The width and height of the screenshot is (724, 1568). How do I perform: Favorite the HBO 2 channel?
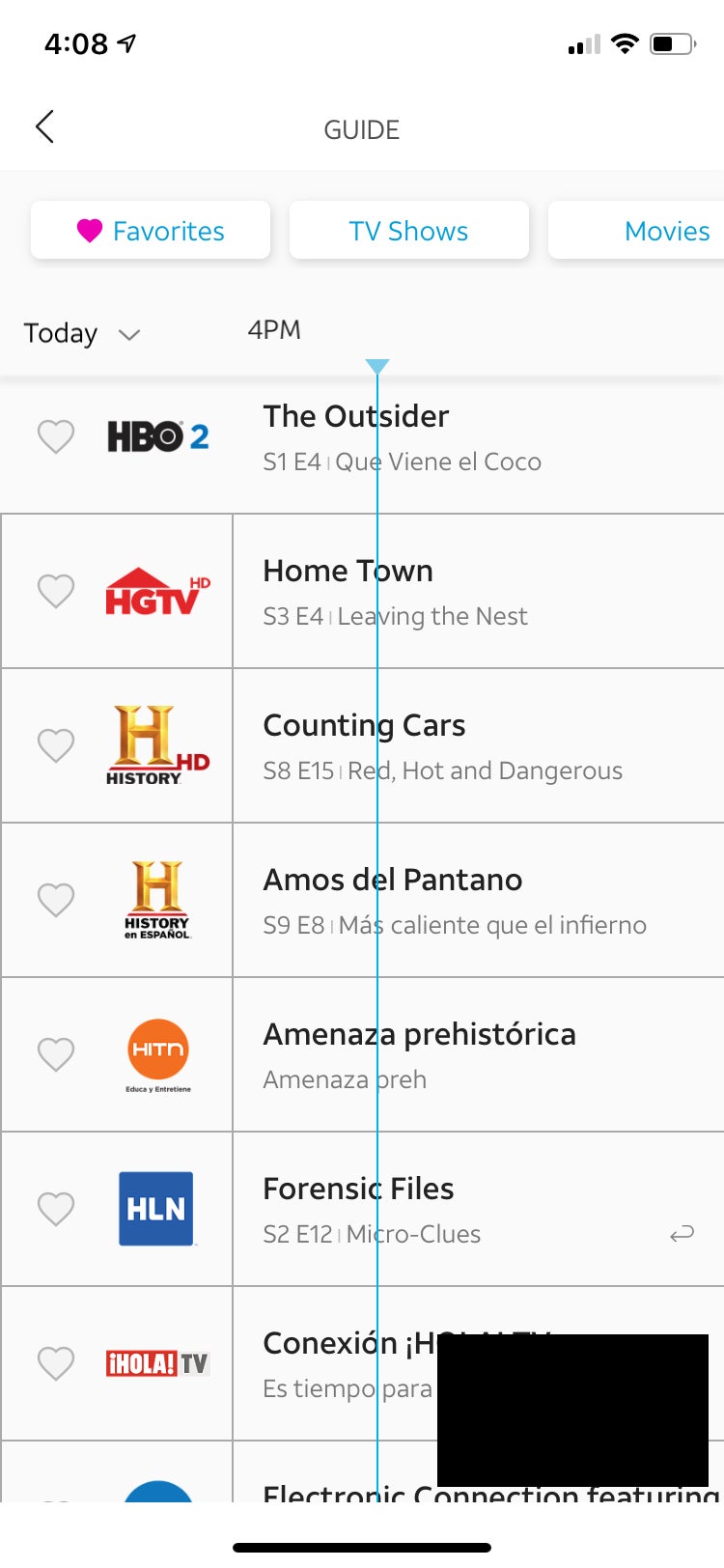(x=56, y=436)
